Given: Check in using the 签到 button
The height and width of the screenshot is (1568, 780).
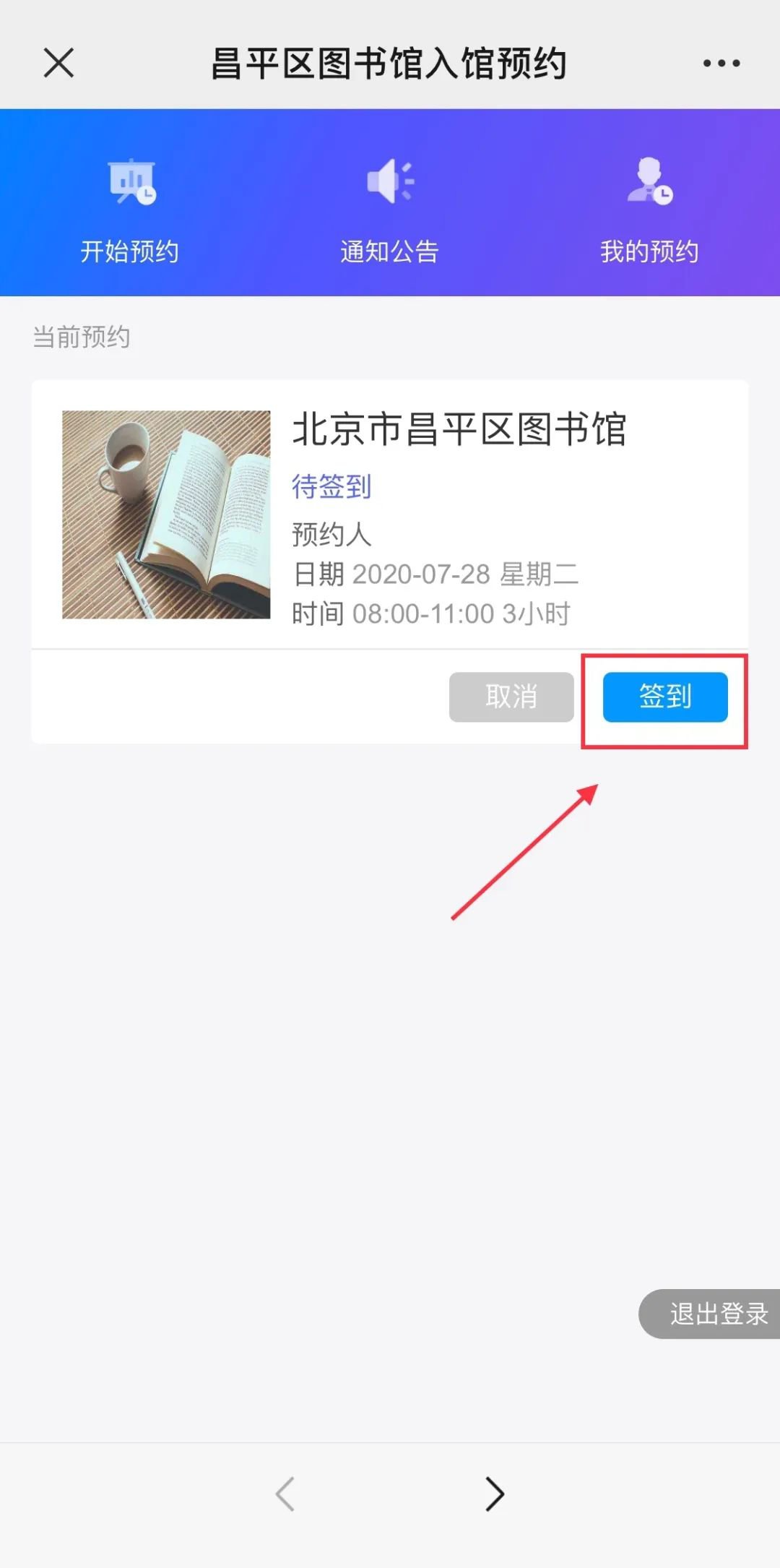Looking at the screenshot, I should coord(665,697).
